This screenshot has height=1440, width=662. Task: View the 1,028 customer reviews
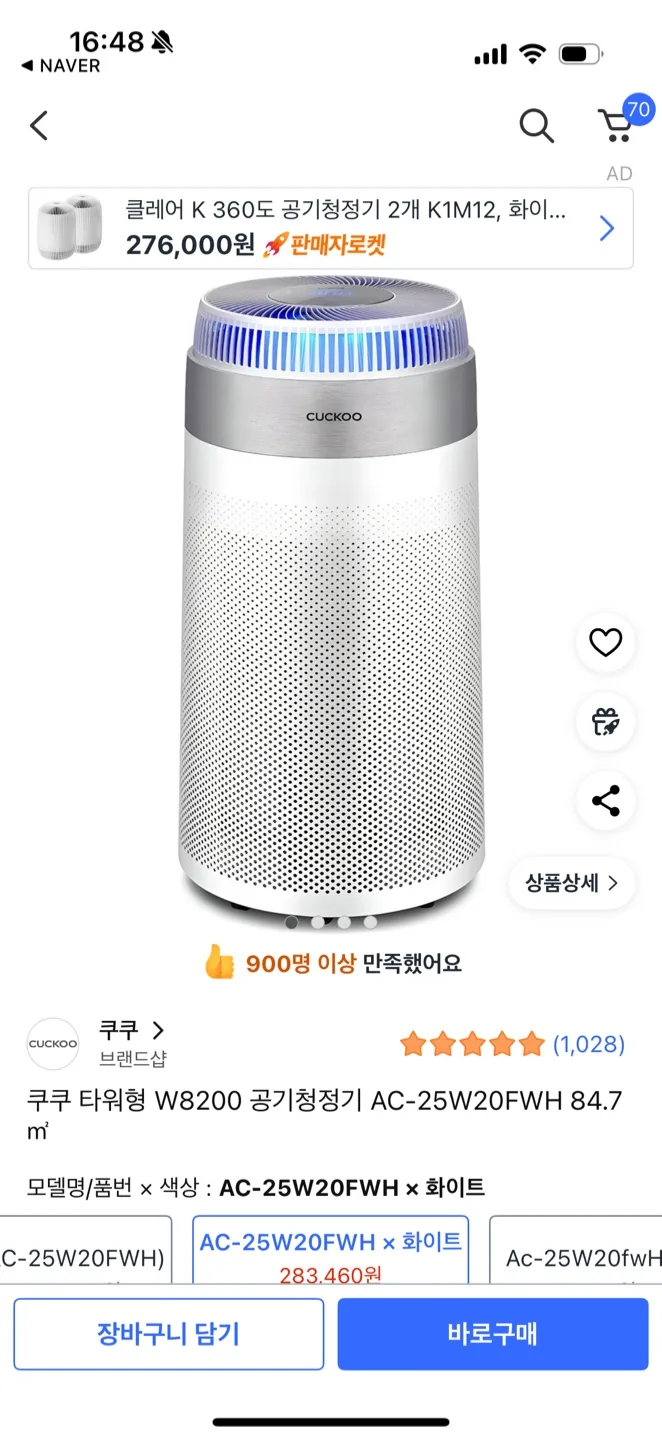[x=588, y=1044]
